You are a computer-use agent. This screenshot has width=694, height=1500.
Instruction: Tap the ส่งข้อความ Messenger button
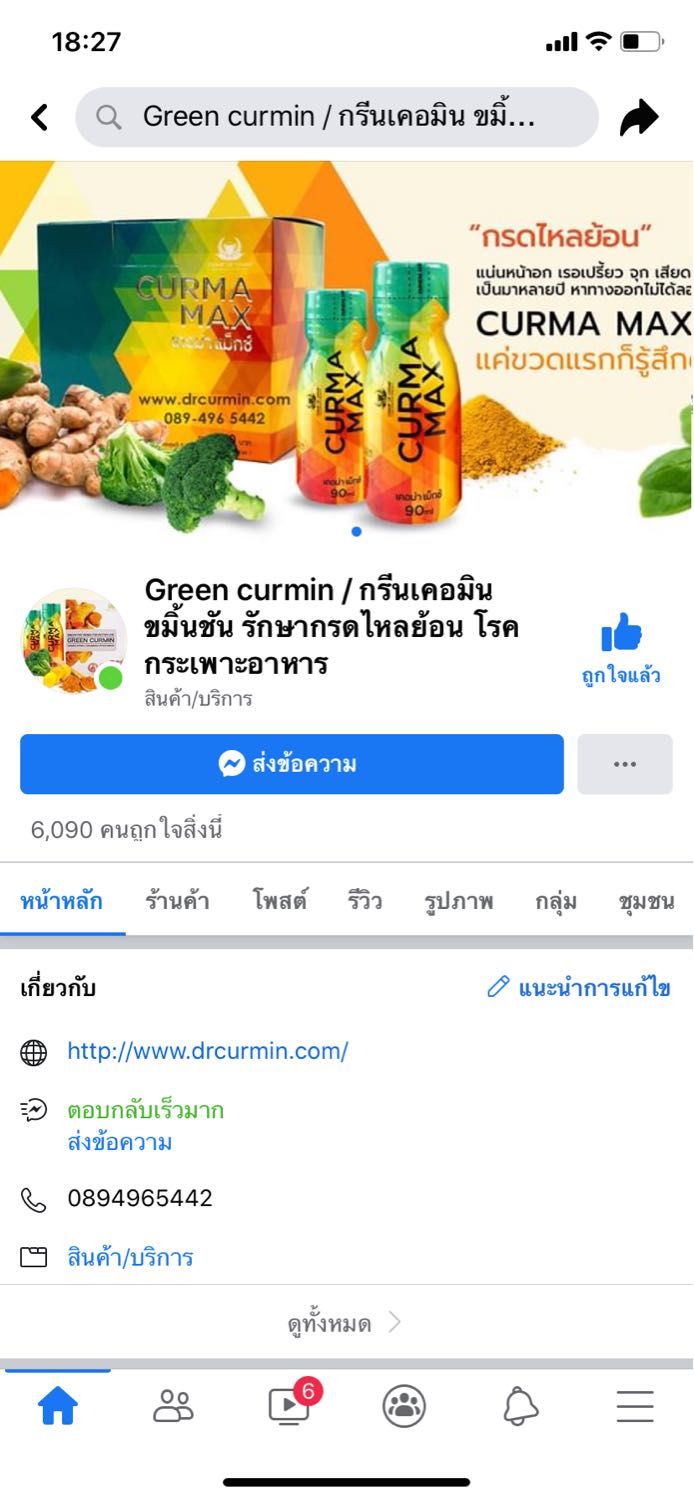coord(292,765)
